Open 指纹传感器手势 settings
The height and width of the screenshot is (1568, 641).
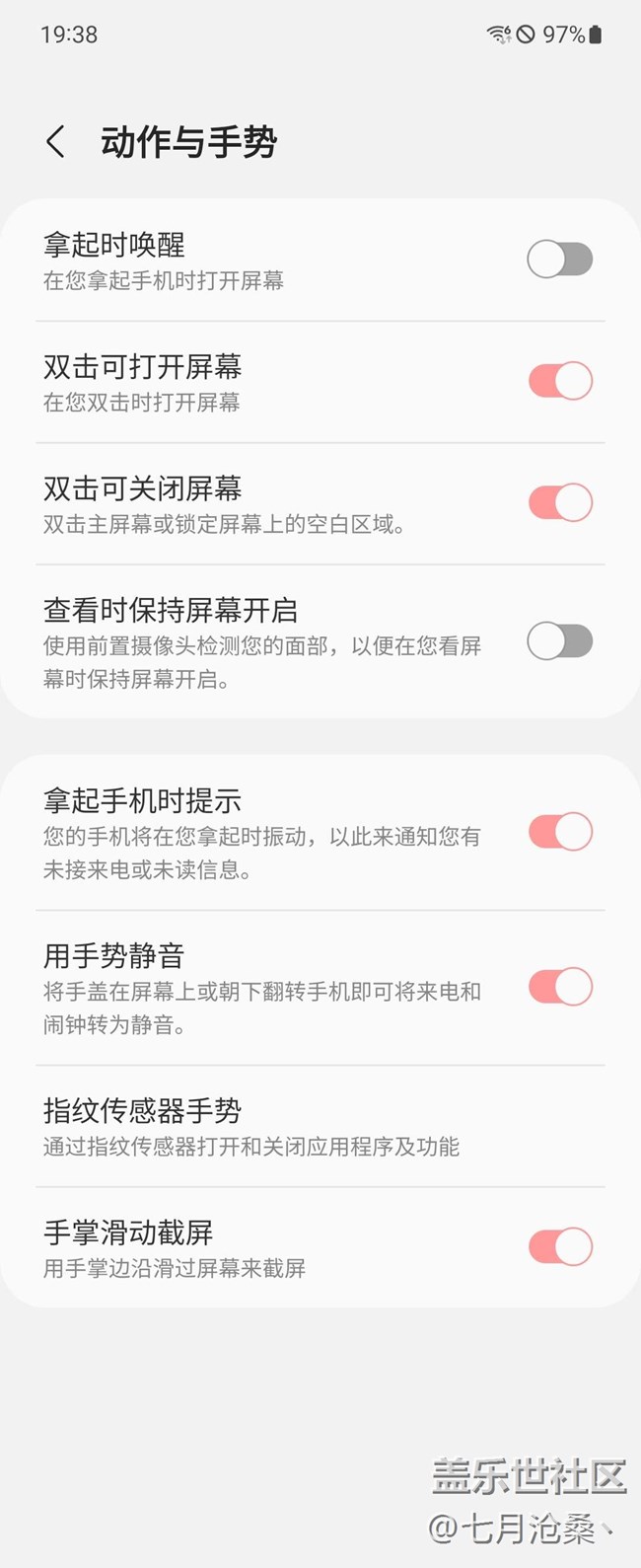pos(250,1126)
